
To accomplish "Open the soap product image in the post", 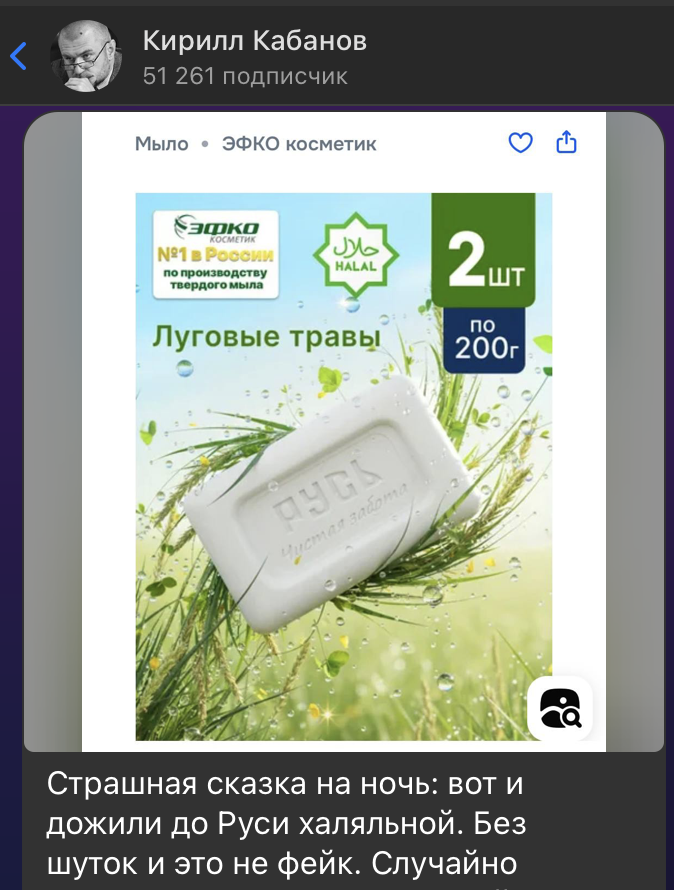I will coord(343,465).
